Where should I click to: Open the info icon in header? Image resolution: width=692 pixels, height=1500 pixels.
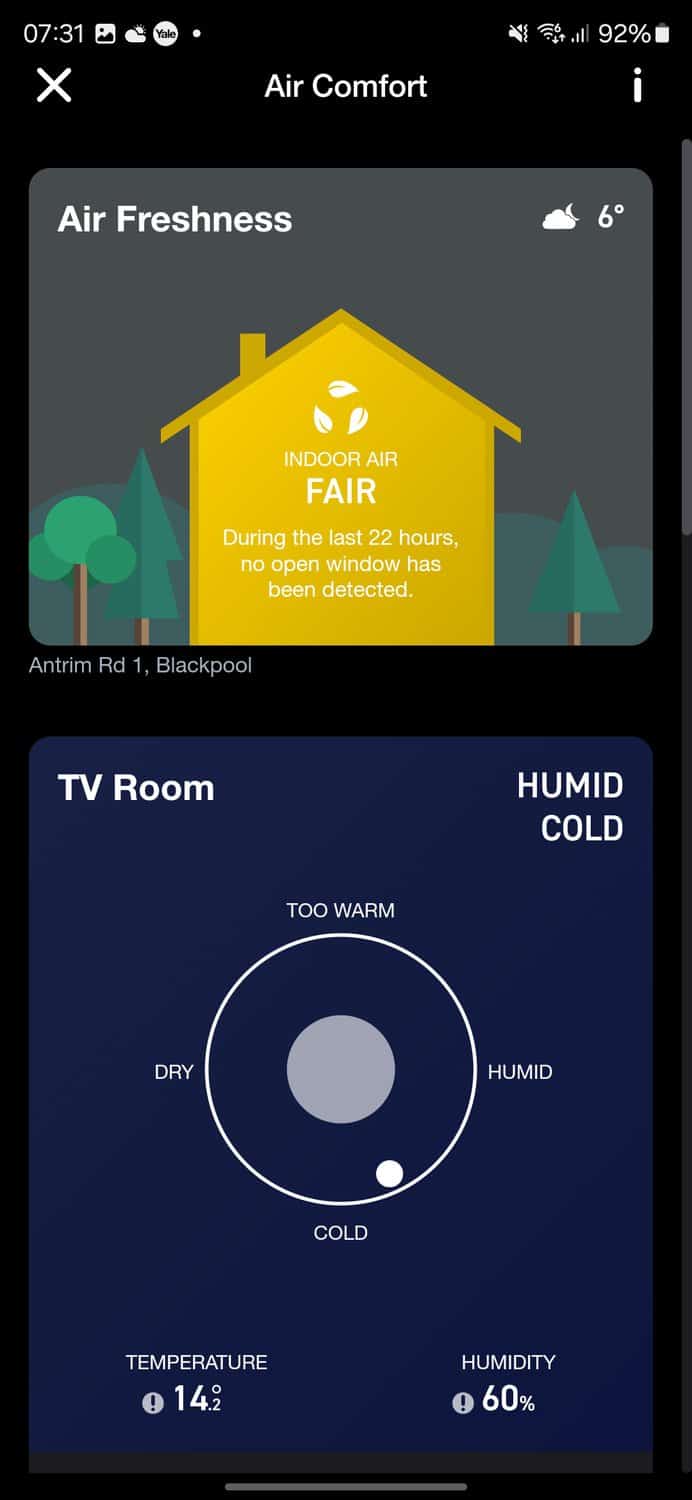(x=637, y=86)
